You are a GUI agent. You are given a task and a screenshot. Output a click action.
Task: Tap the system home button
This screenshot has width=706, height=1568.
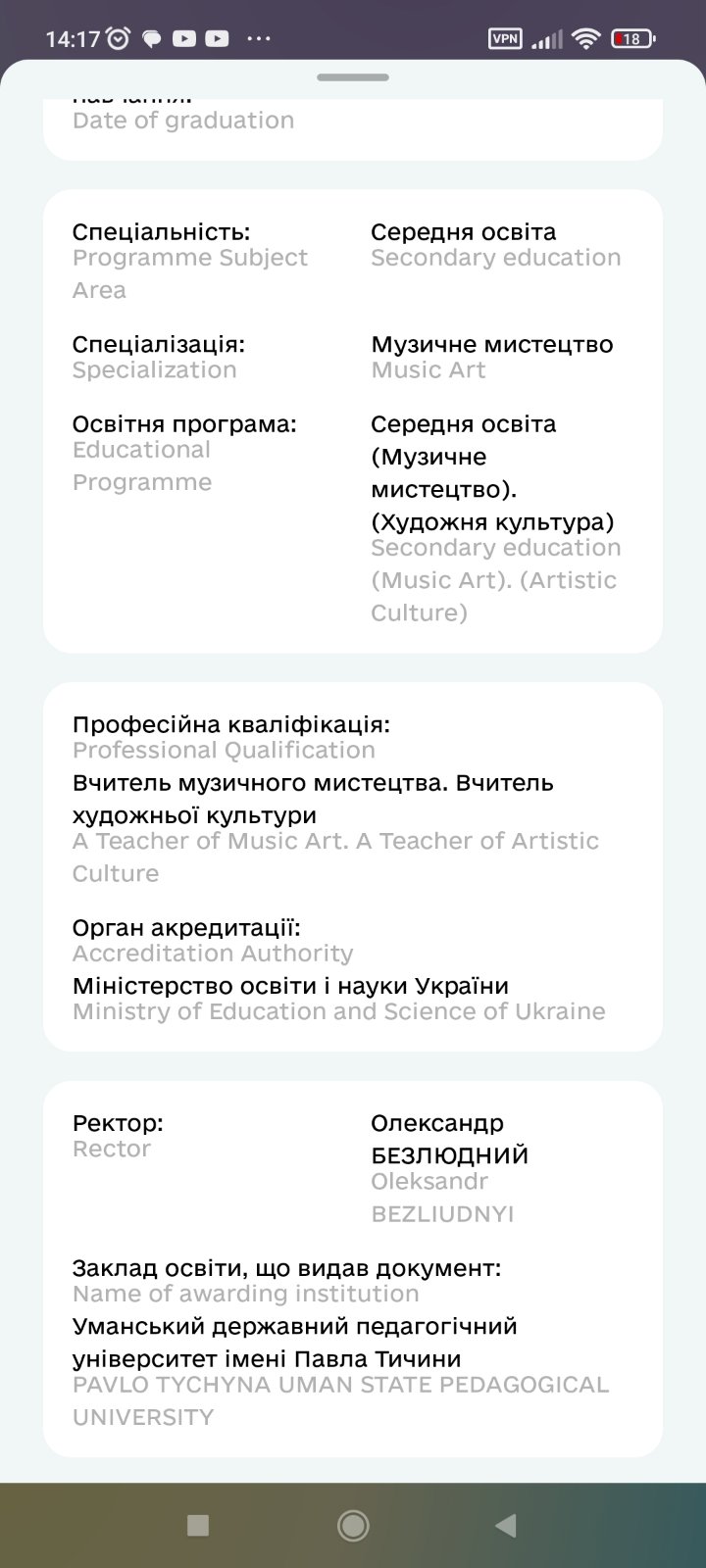[353, 1525]
